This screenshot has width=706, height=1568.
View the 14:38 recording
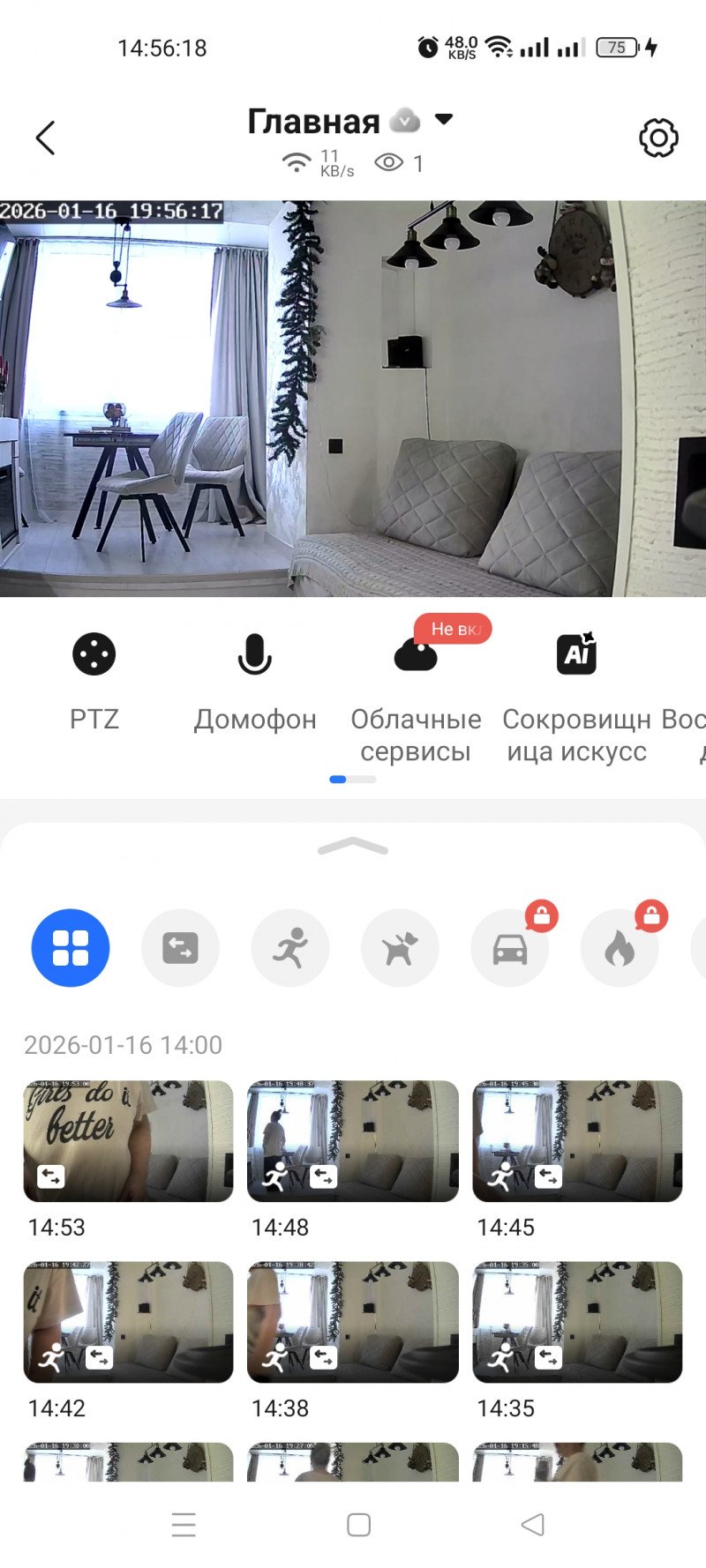pos(353,1321)
